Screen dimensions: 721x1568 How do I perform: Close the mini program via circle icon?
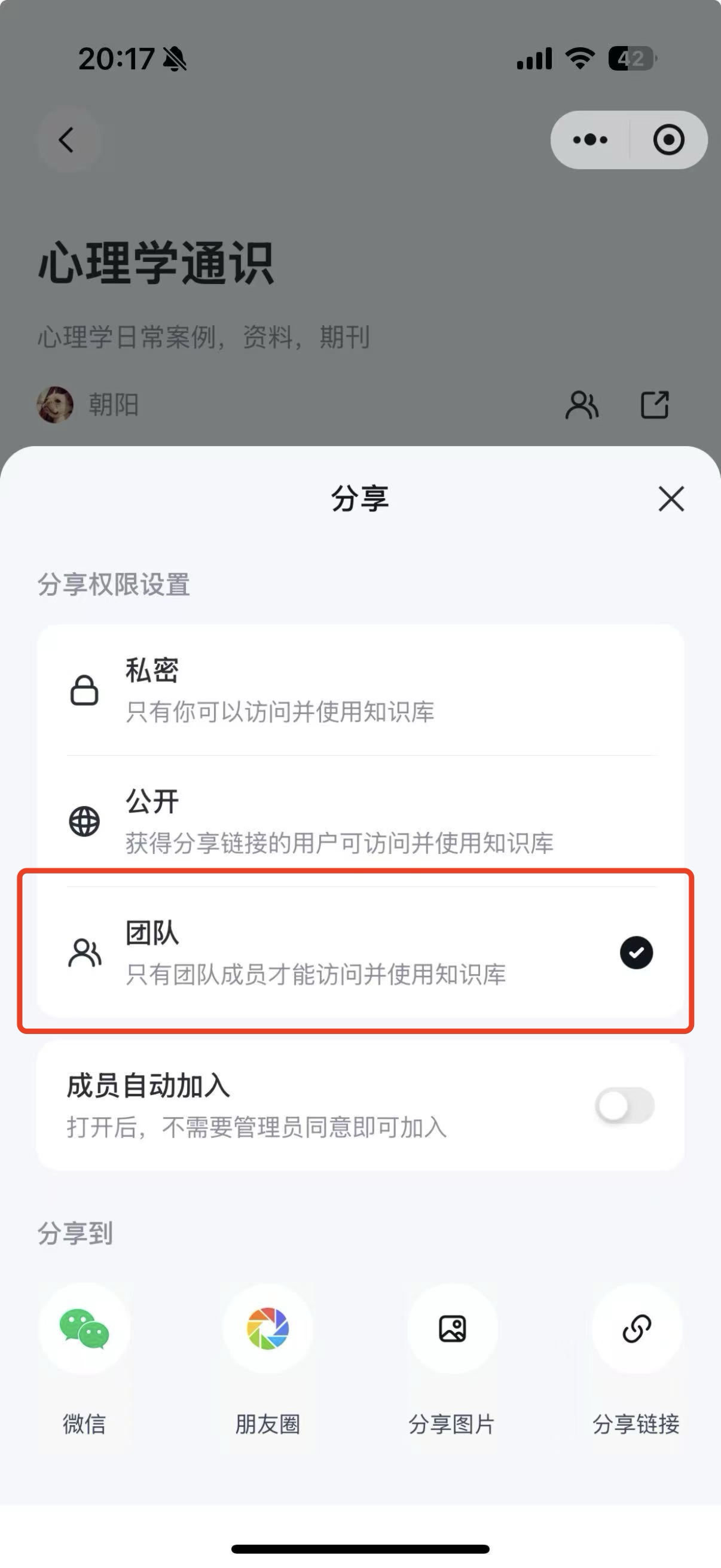click(668, 140)
